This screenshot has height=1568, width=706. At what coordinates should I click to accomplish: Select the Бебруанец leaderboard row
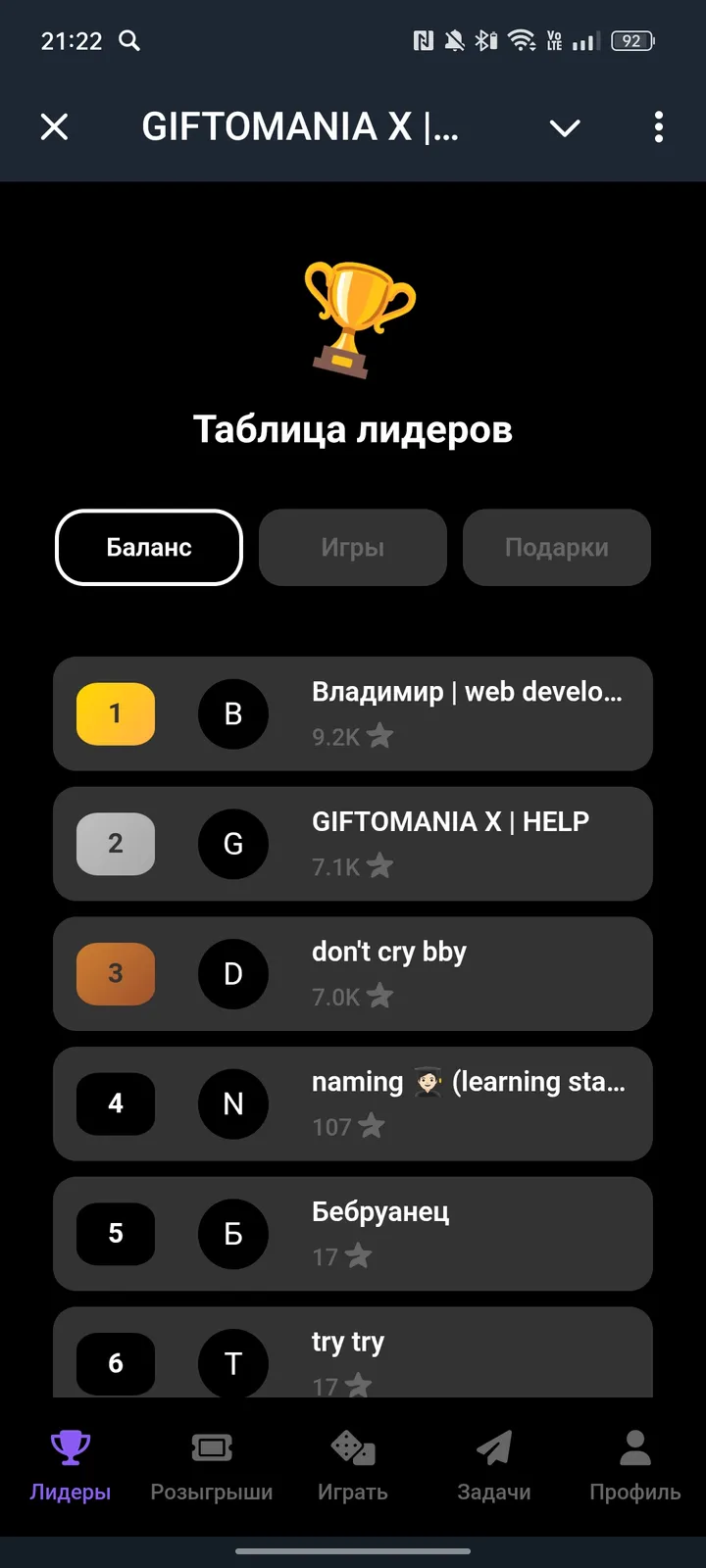click(x=353, y=1234)
